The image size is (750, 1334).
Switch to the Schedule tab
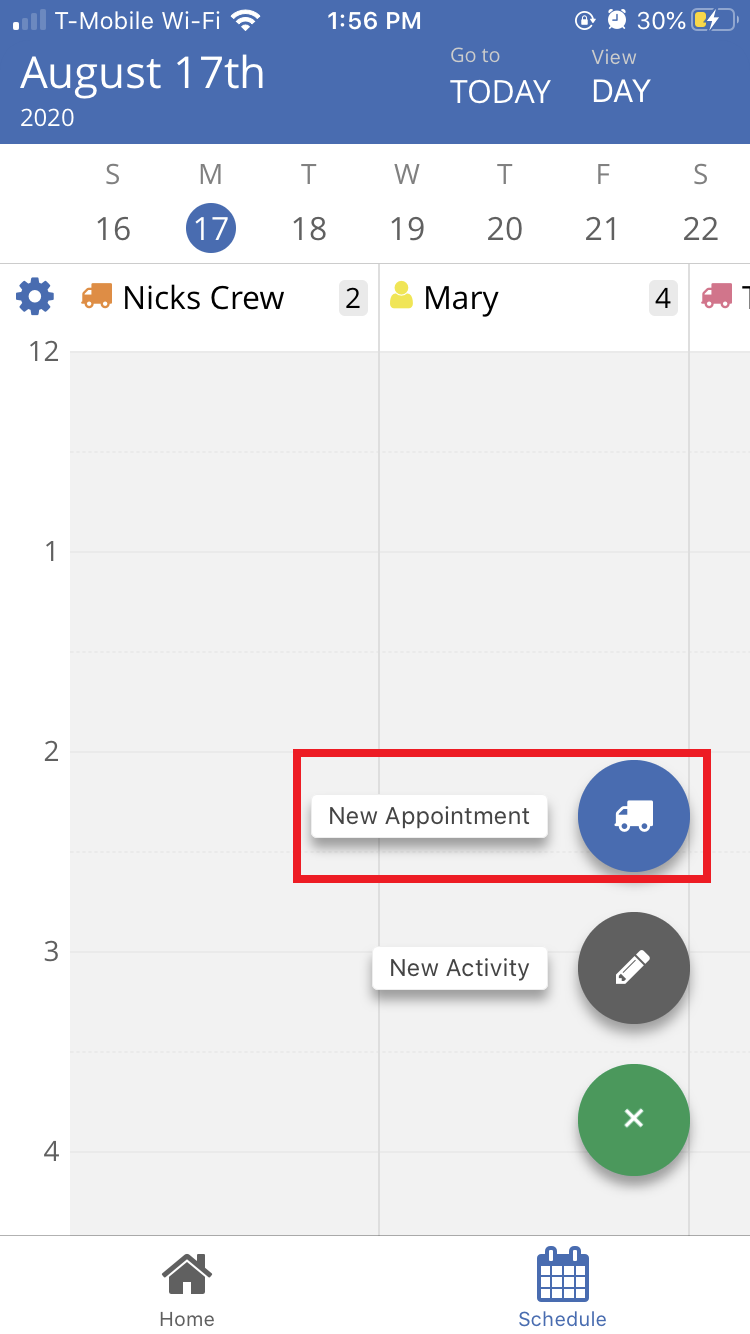coord(562,1289)
